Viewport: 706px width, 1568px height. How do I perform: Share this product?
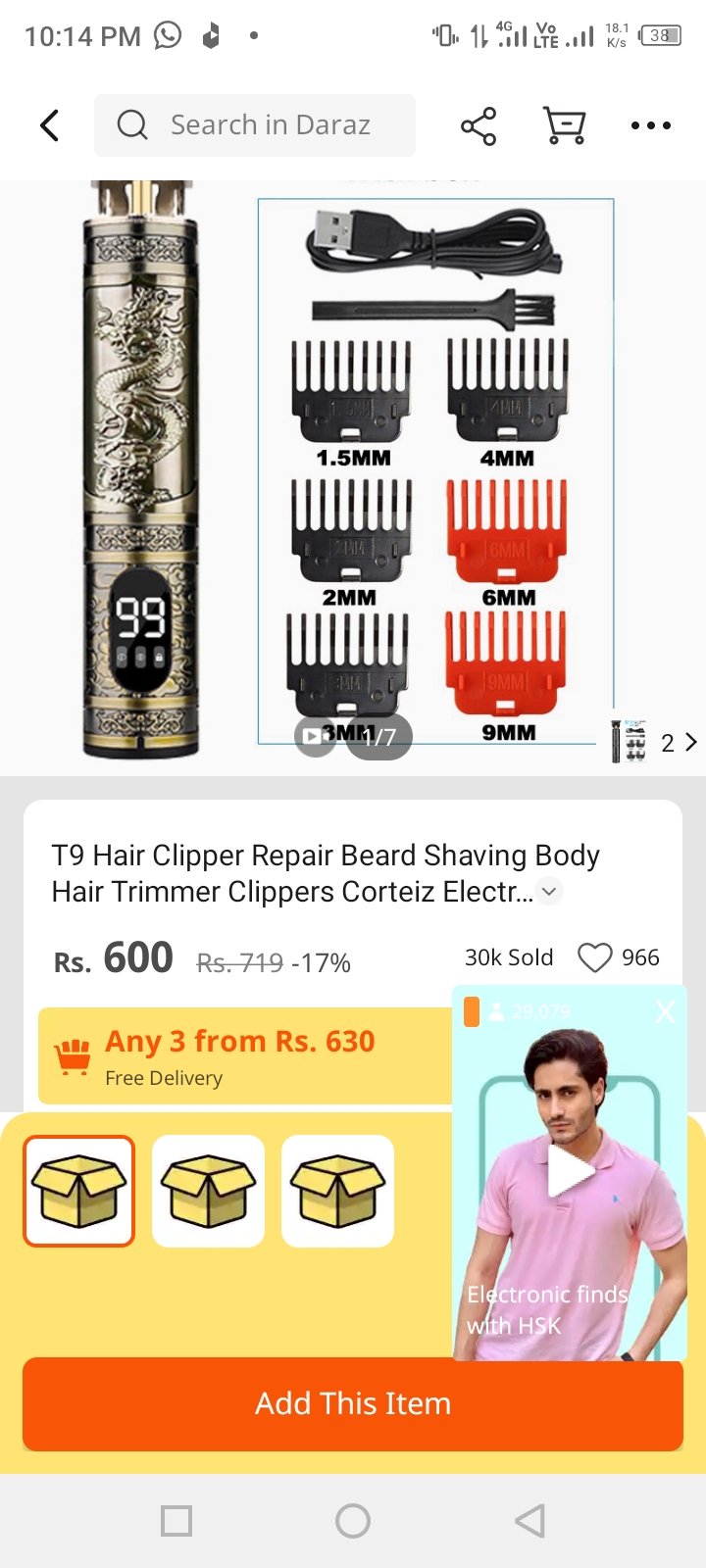(479, 126)
